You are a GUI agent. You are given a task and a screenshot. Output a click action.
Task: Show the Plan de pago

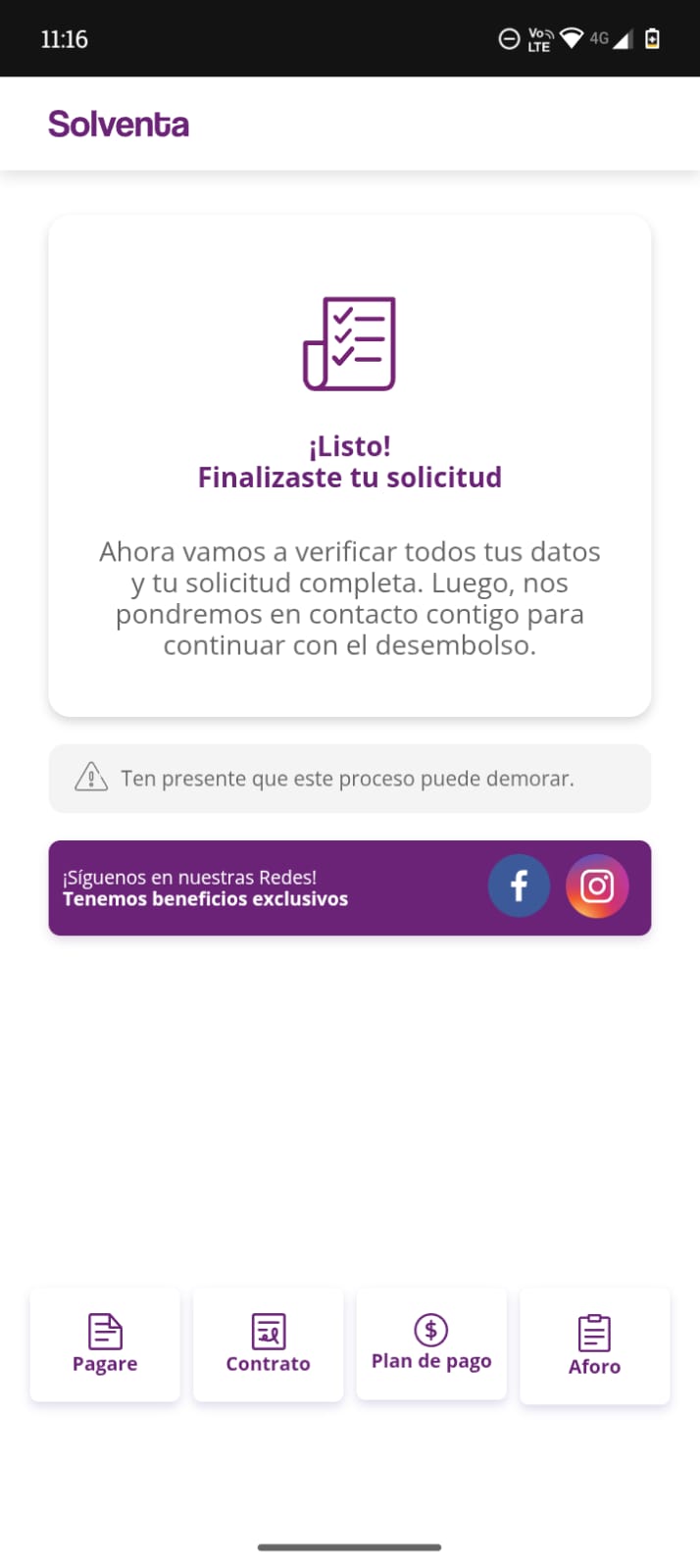click(x=431, y=1343)
